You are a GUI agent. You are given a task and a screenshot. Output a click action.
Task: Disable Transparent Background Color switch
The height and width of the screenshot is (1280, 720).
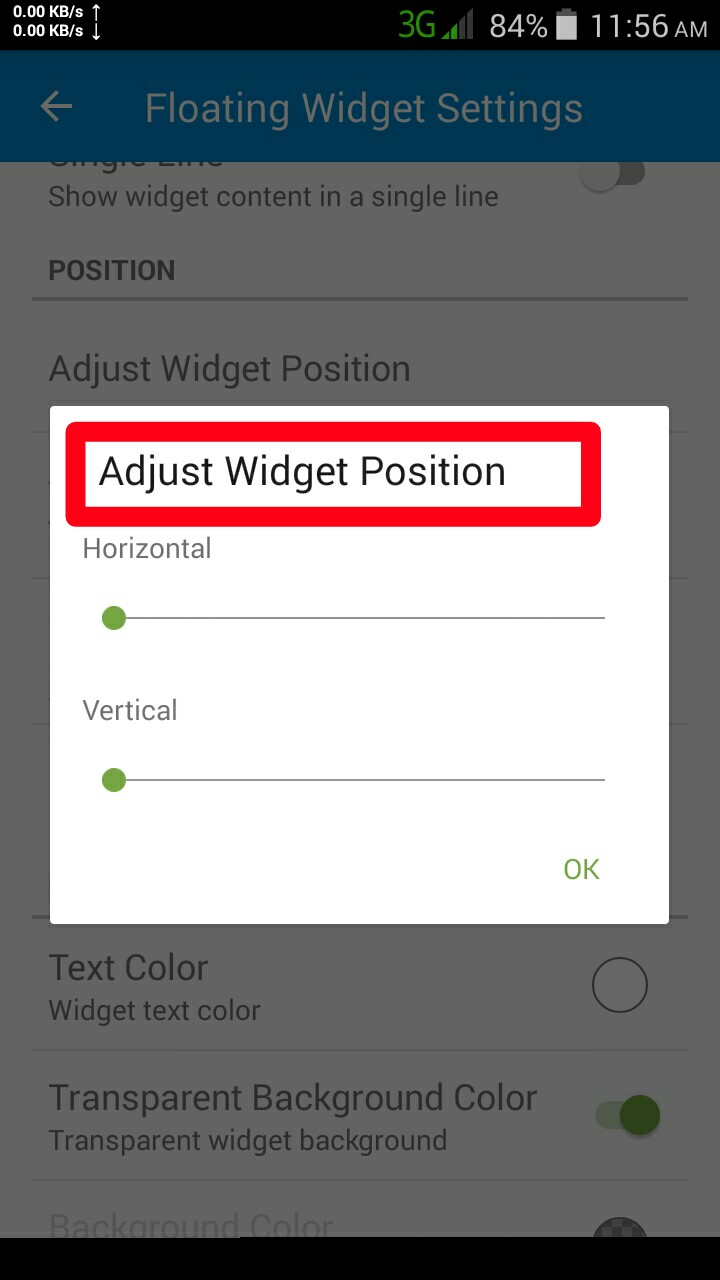click(629, 1114)
